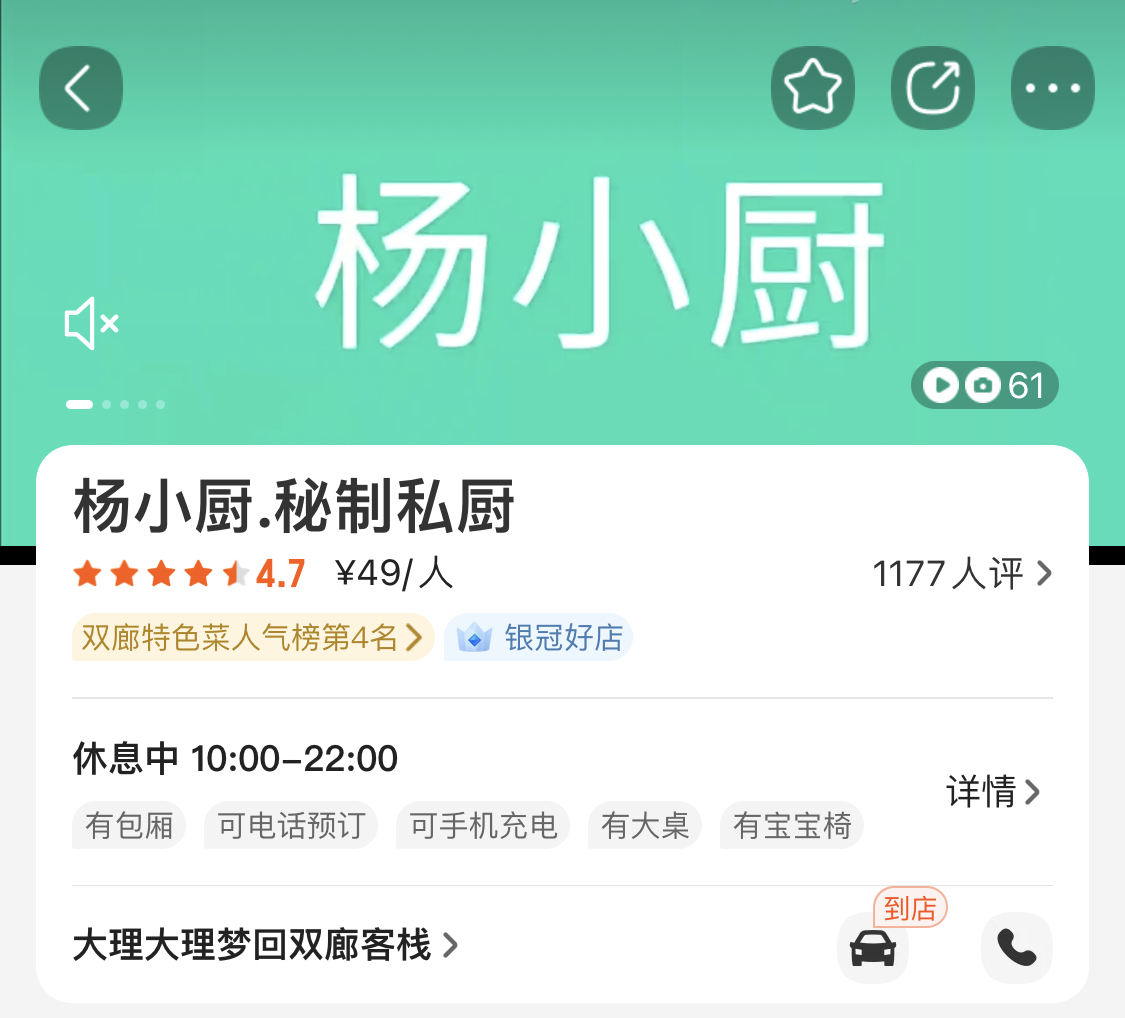Go back with the top-left arrow
This screenshot has width=1125, height=1018.
tap(80, 88)
